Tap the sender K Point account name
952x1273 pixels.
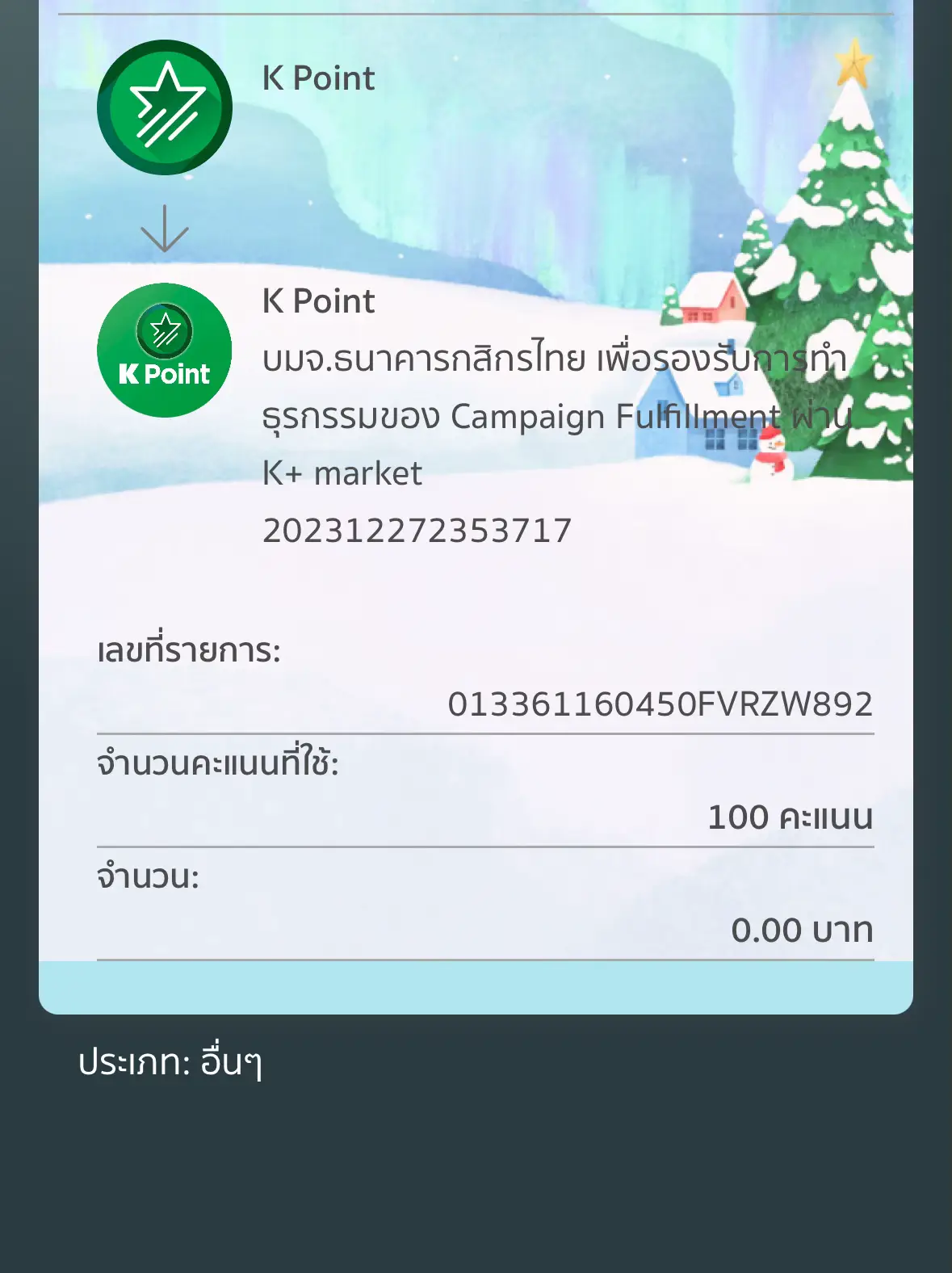coord(317,78)
